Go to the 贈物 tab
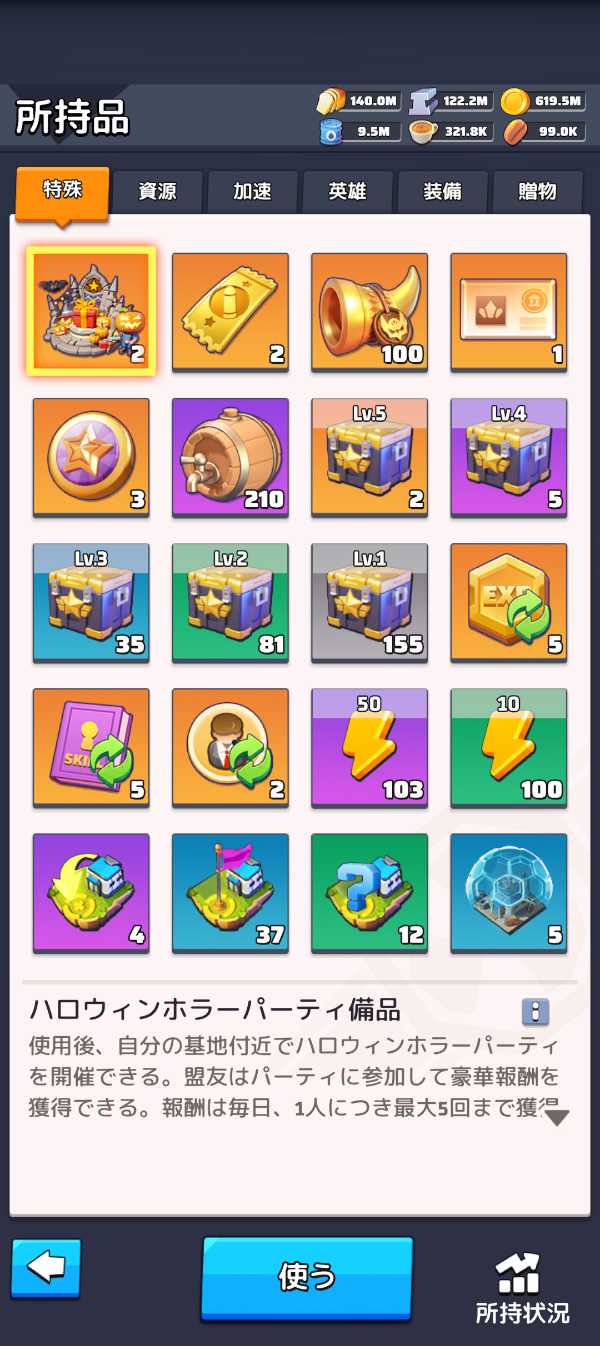Image resolution: width=600 pixels, height=1346 pixels. 537,192
